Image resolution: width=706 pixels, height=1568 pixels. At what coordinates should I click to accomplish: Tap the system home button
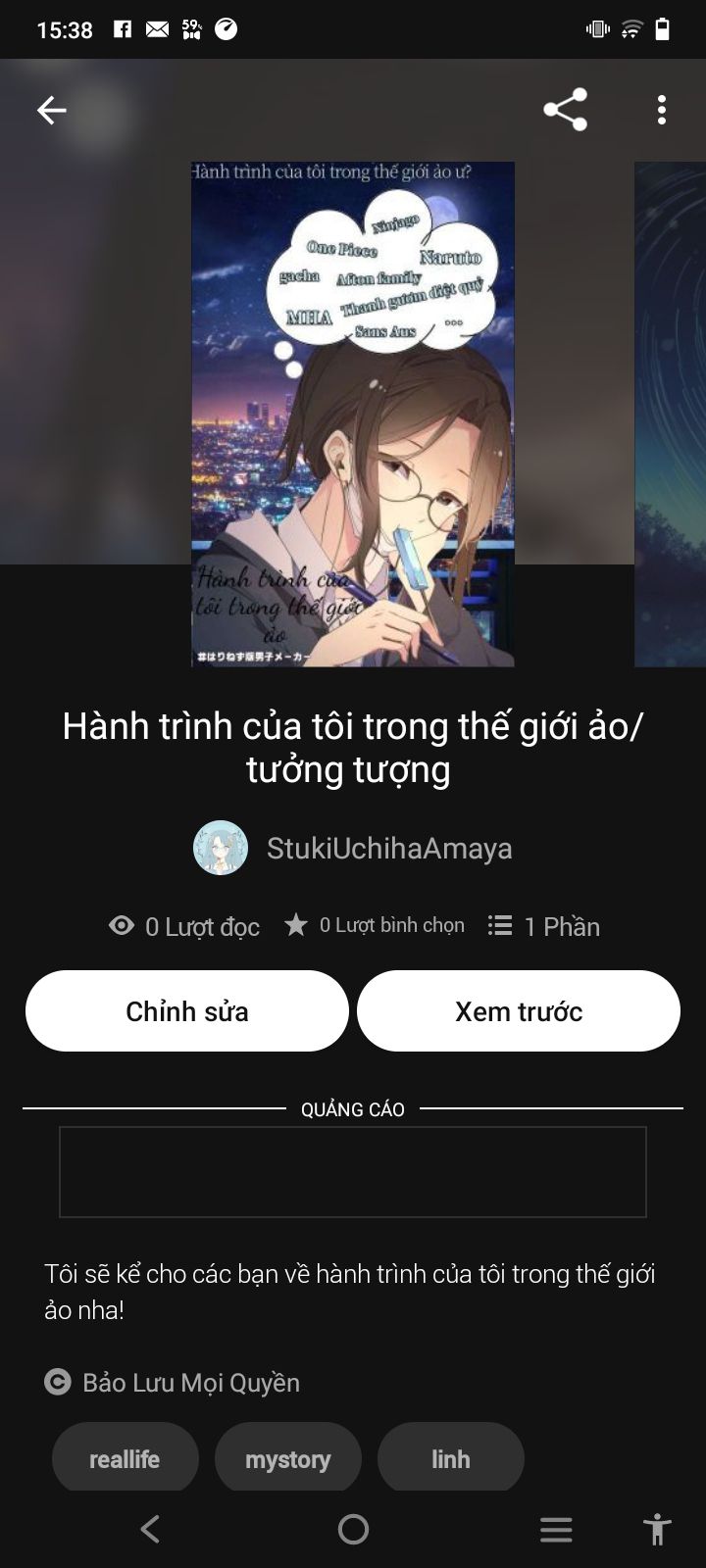pos(353,1529)
